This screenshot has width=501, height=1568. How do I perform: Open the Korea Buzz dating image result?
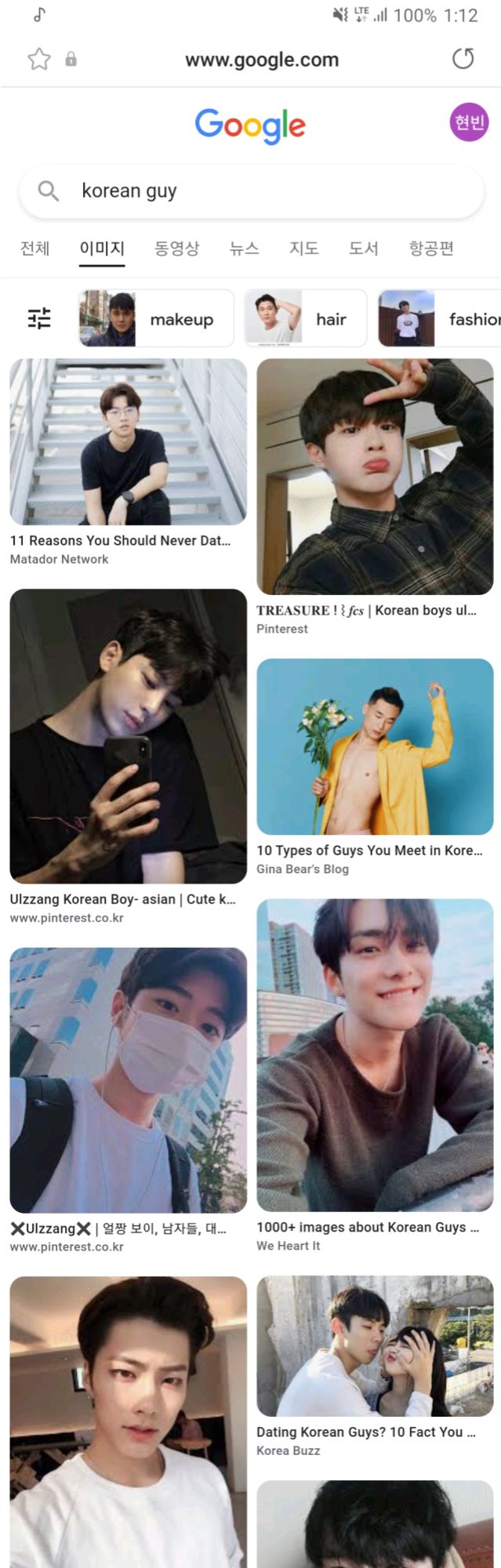375,1345
